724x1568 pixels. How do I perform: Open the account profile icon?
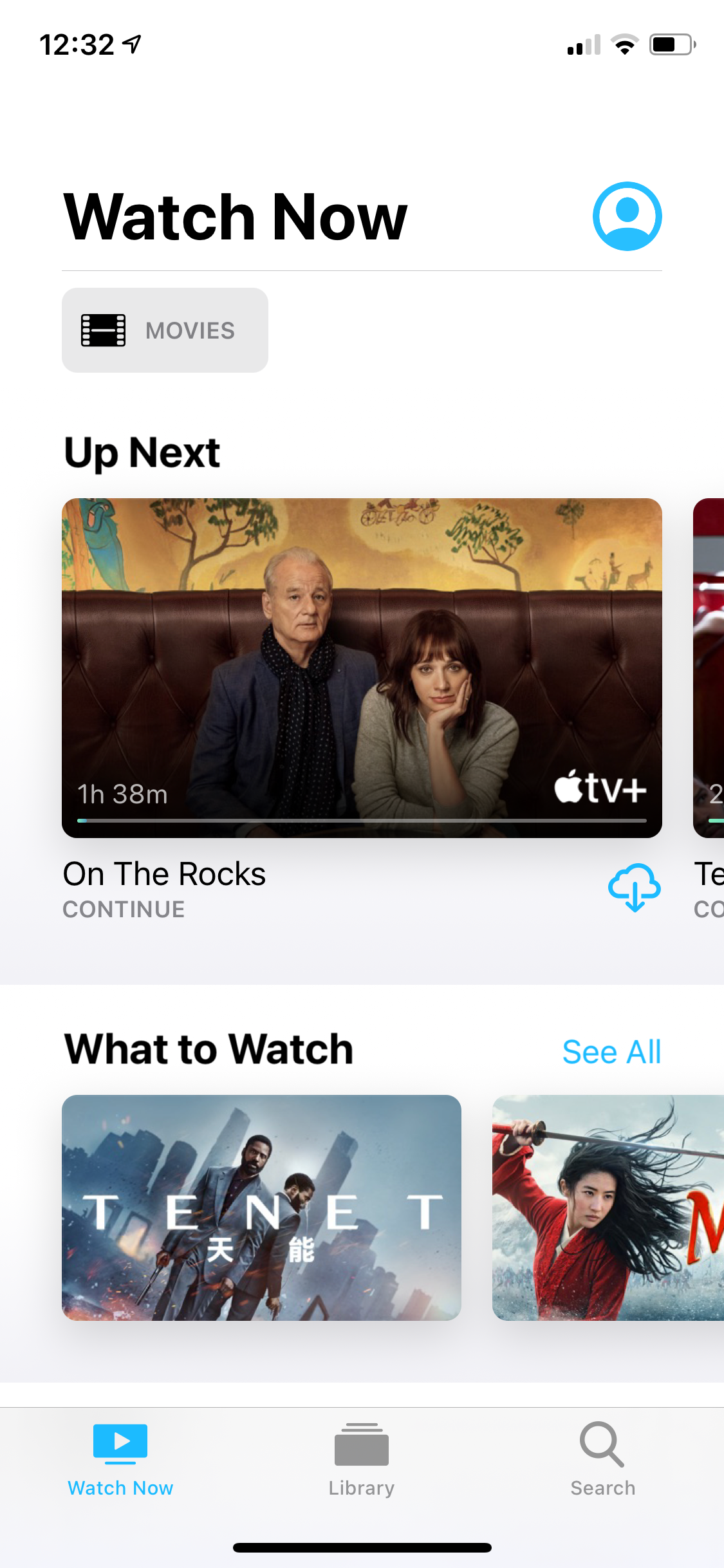click(x=627, y=216)
